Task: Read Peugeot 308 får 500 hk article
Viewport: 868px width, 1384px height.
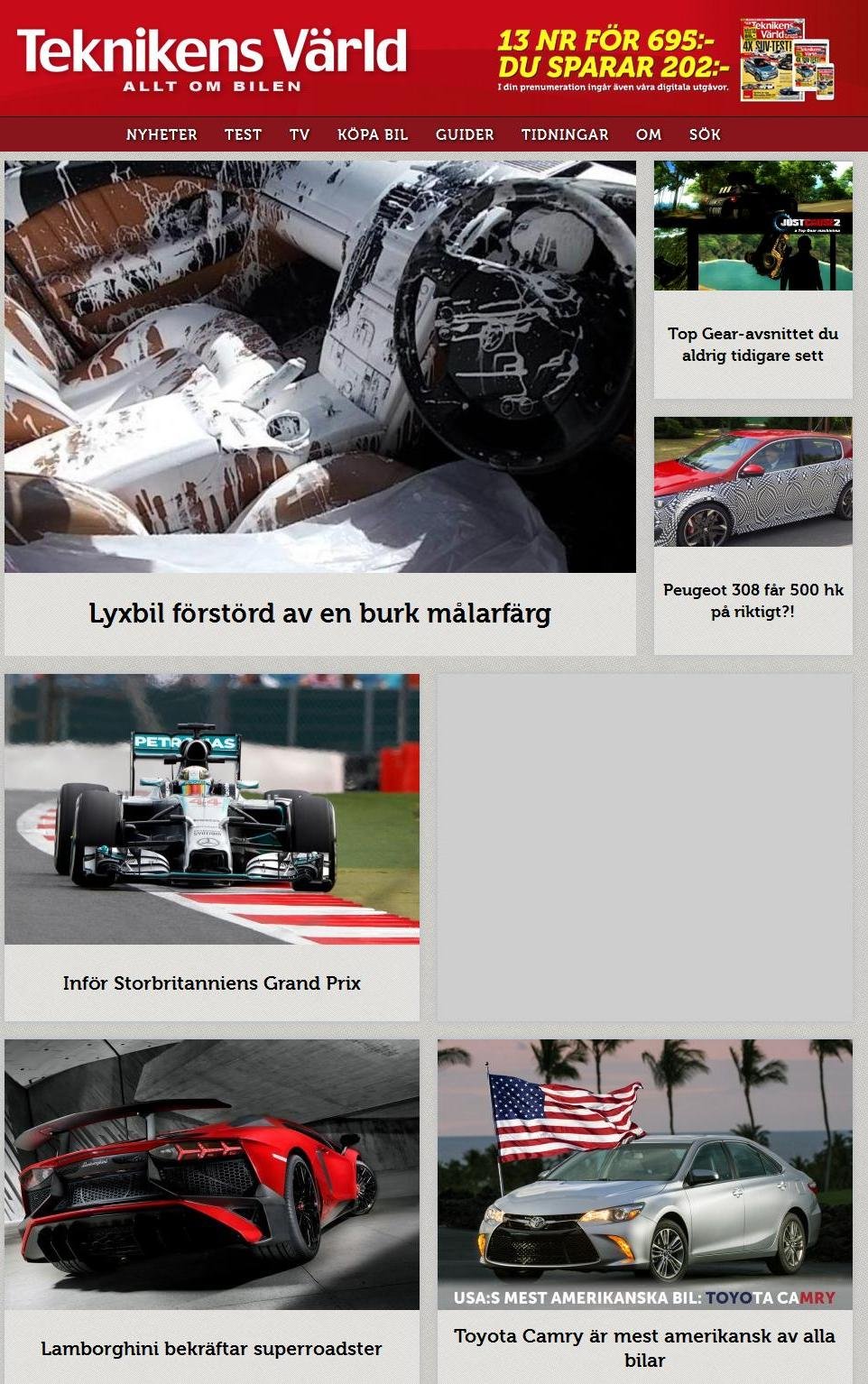Action: click(x=753, y=600)
